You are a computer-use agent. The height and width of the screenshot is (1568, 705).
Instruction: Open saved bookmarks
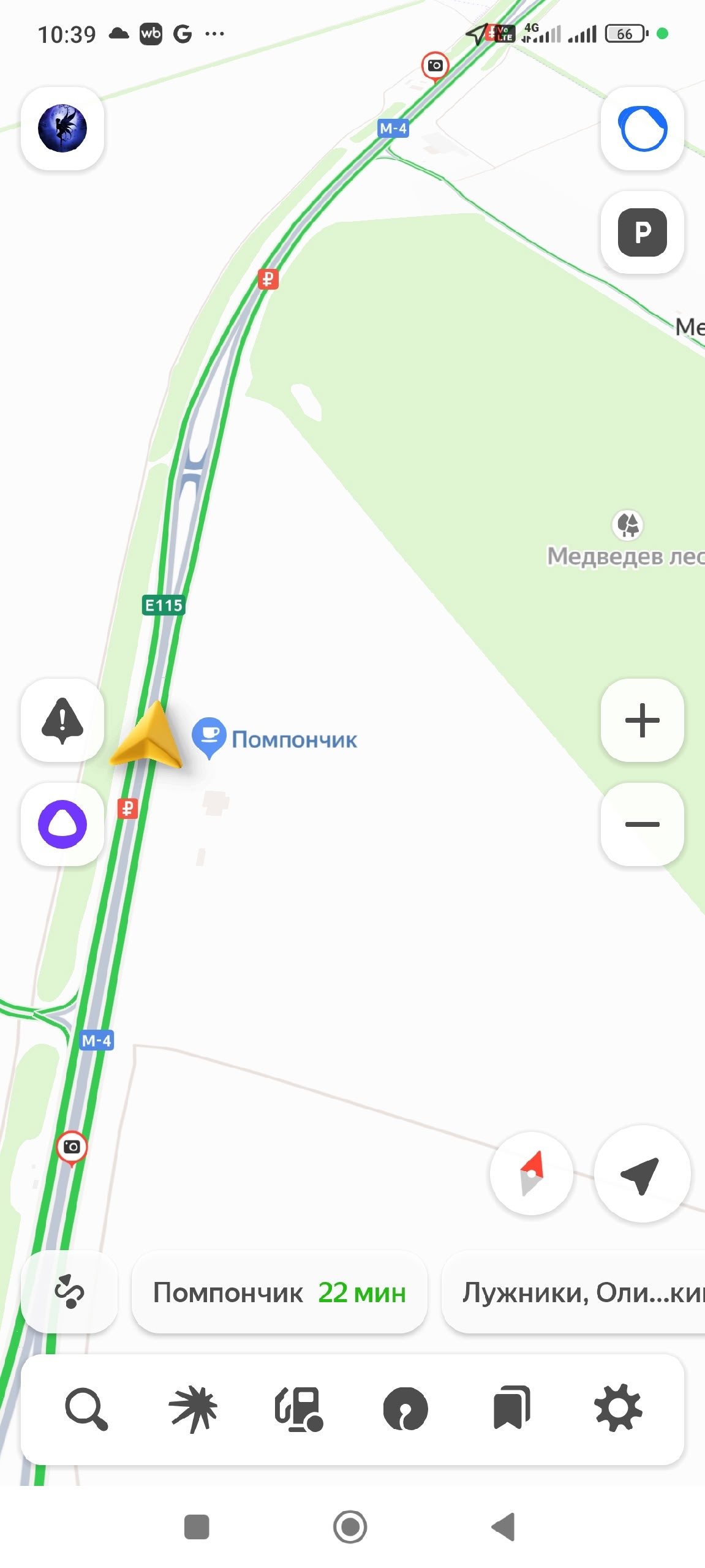point(511,1409)
